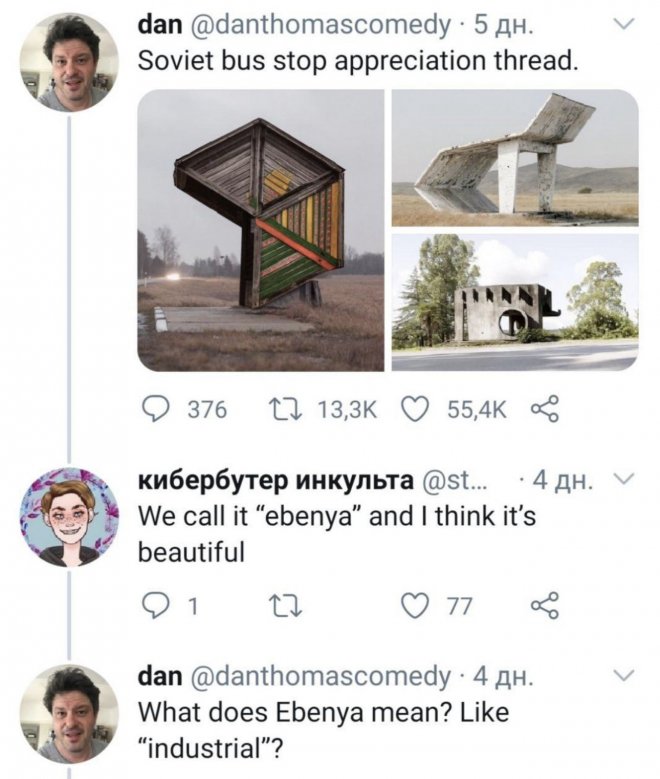Share the "ebenya" reply
660x779 pixels.
[541, 605]
